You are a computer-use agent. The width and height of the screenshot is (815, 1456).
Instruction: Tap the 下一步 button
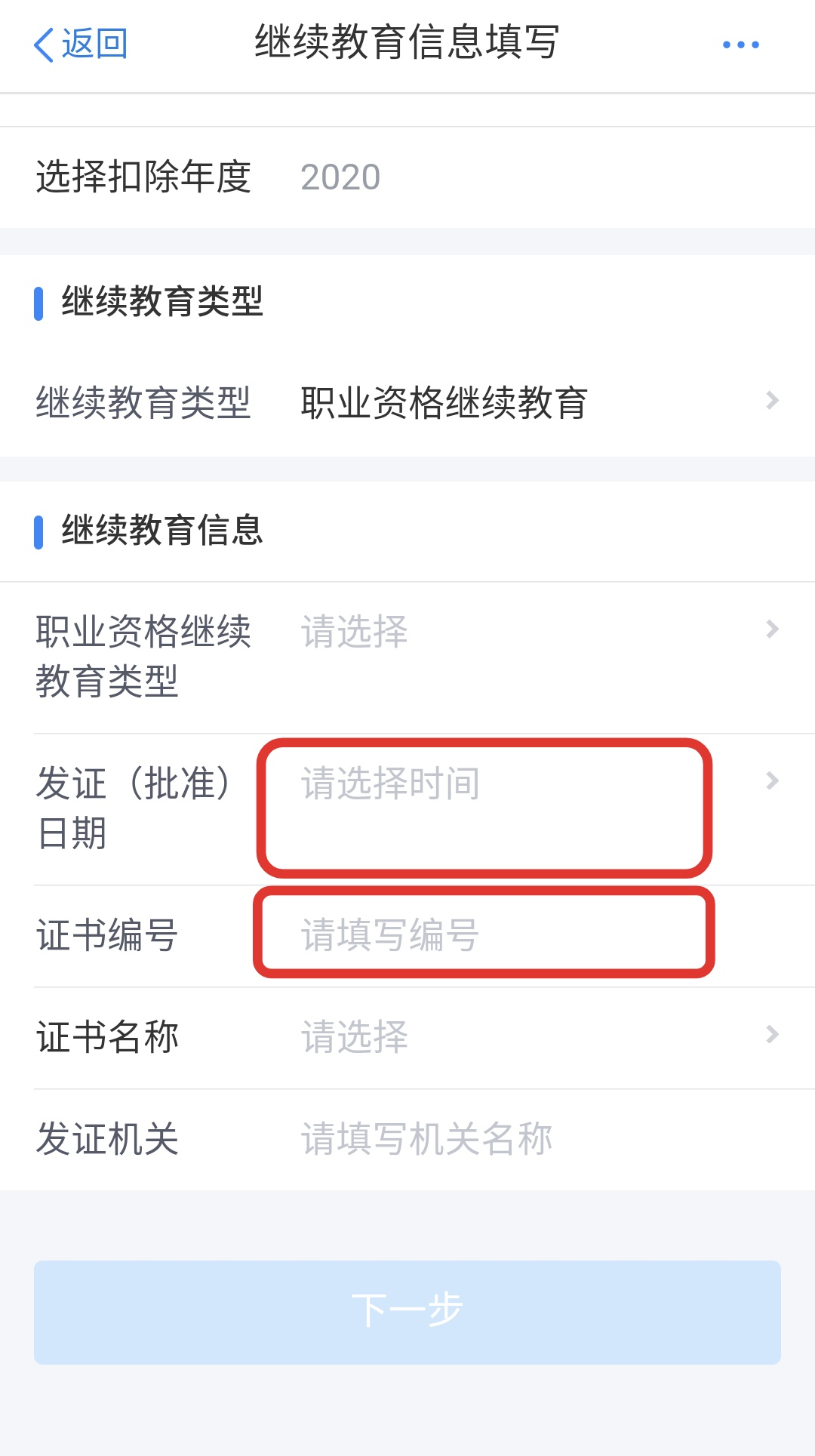pyautogui.click(x=407, y=1312)
